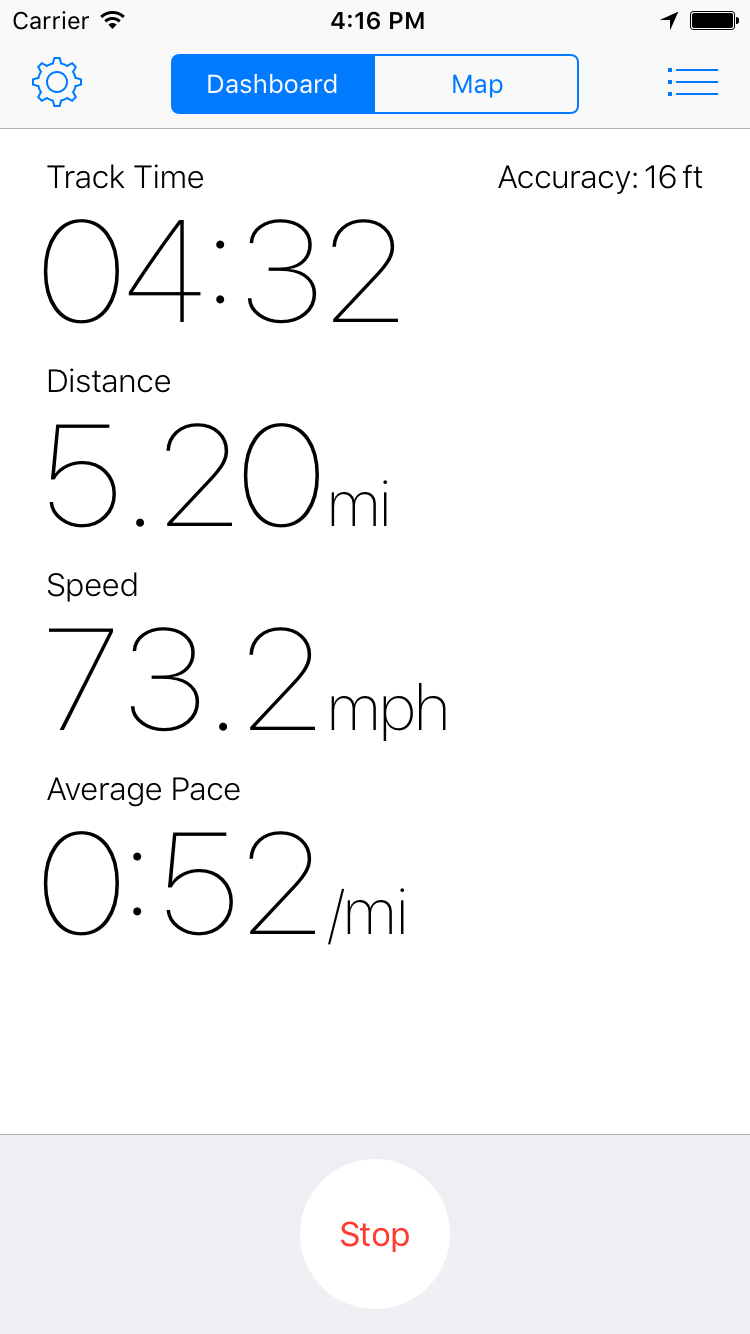Viewport: 750px width, 1334px height.
Task: Open the settings gear
Action: tap(57, 83)
